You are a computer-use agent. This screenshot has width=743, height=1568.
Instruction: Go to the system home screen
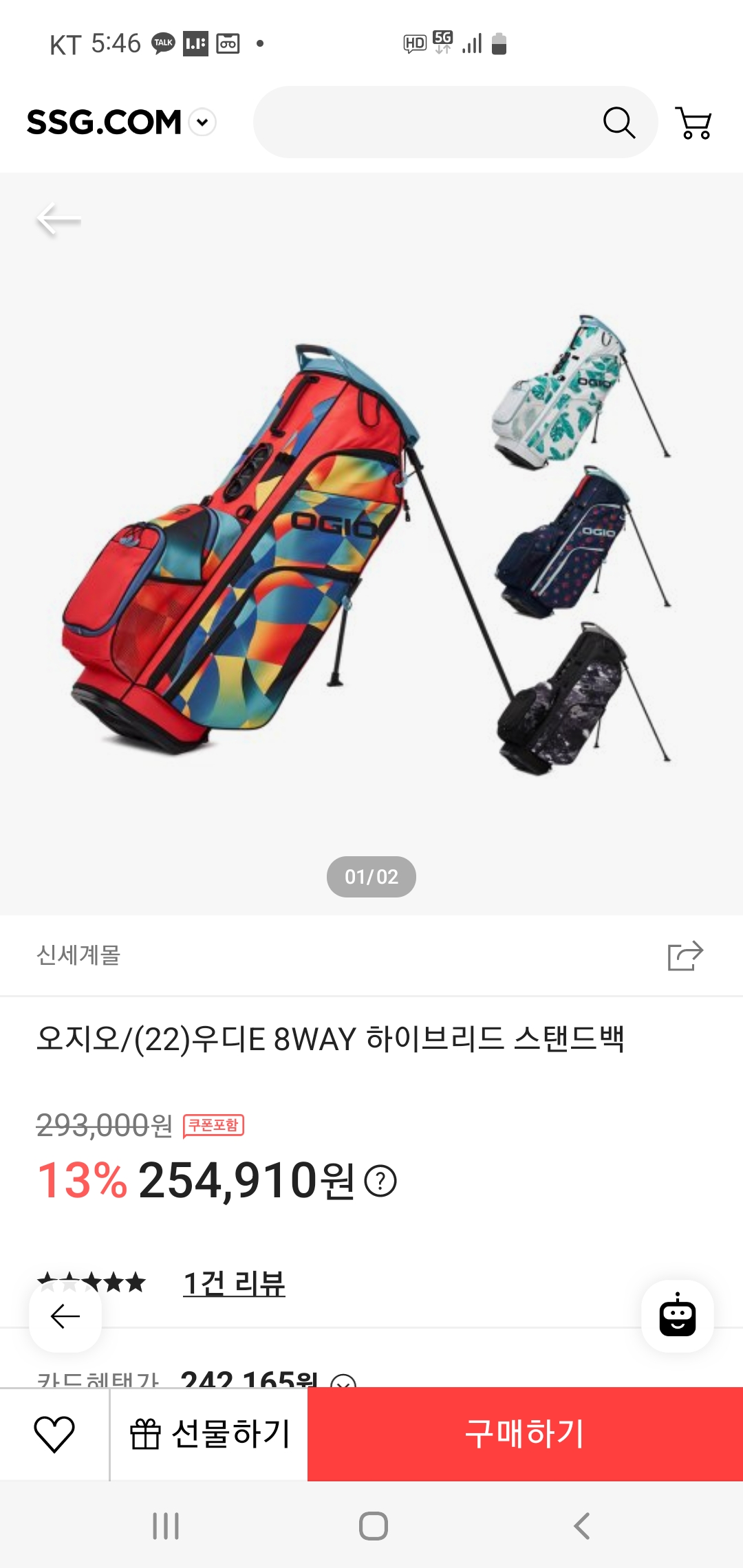click(x=373, y=1526)
